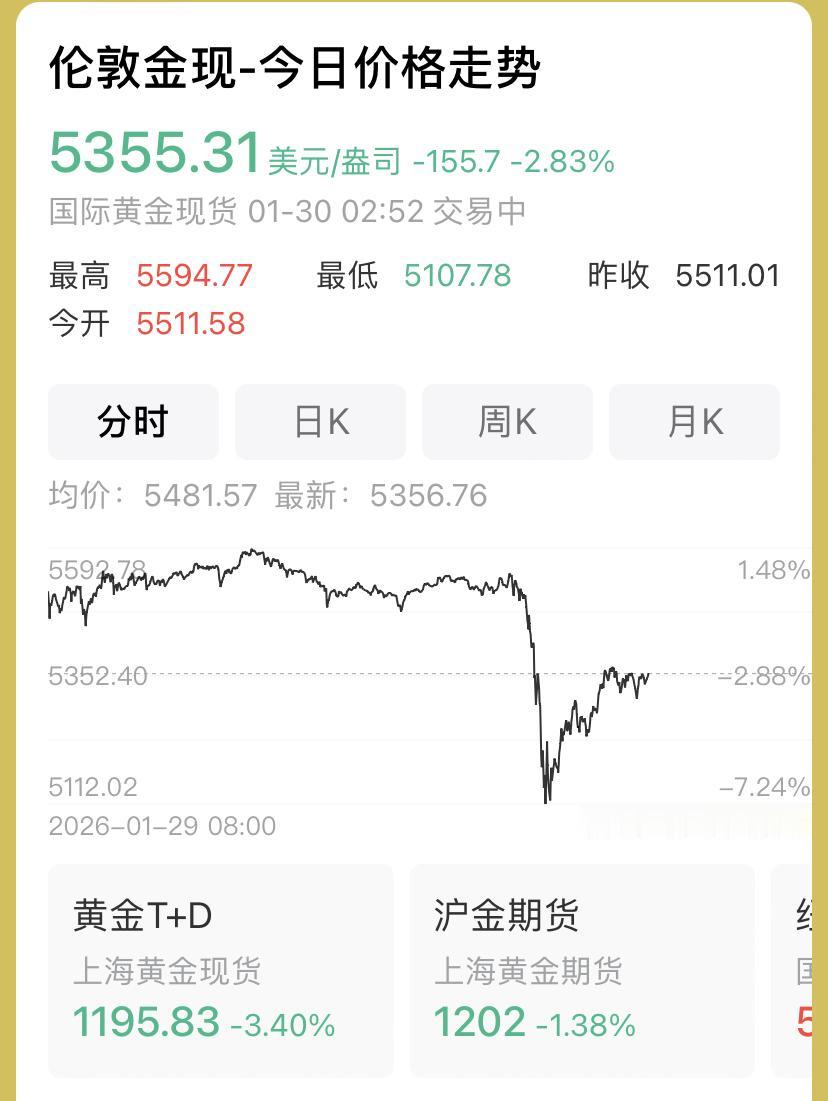Switch to the 日K chart
The width and height of the screenshot is (828, 1101).
click(x=321, y=422)
